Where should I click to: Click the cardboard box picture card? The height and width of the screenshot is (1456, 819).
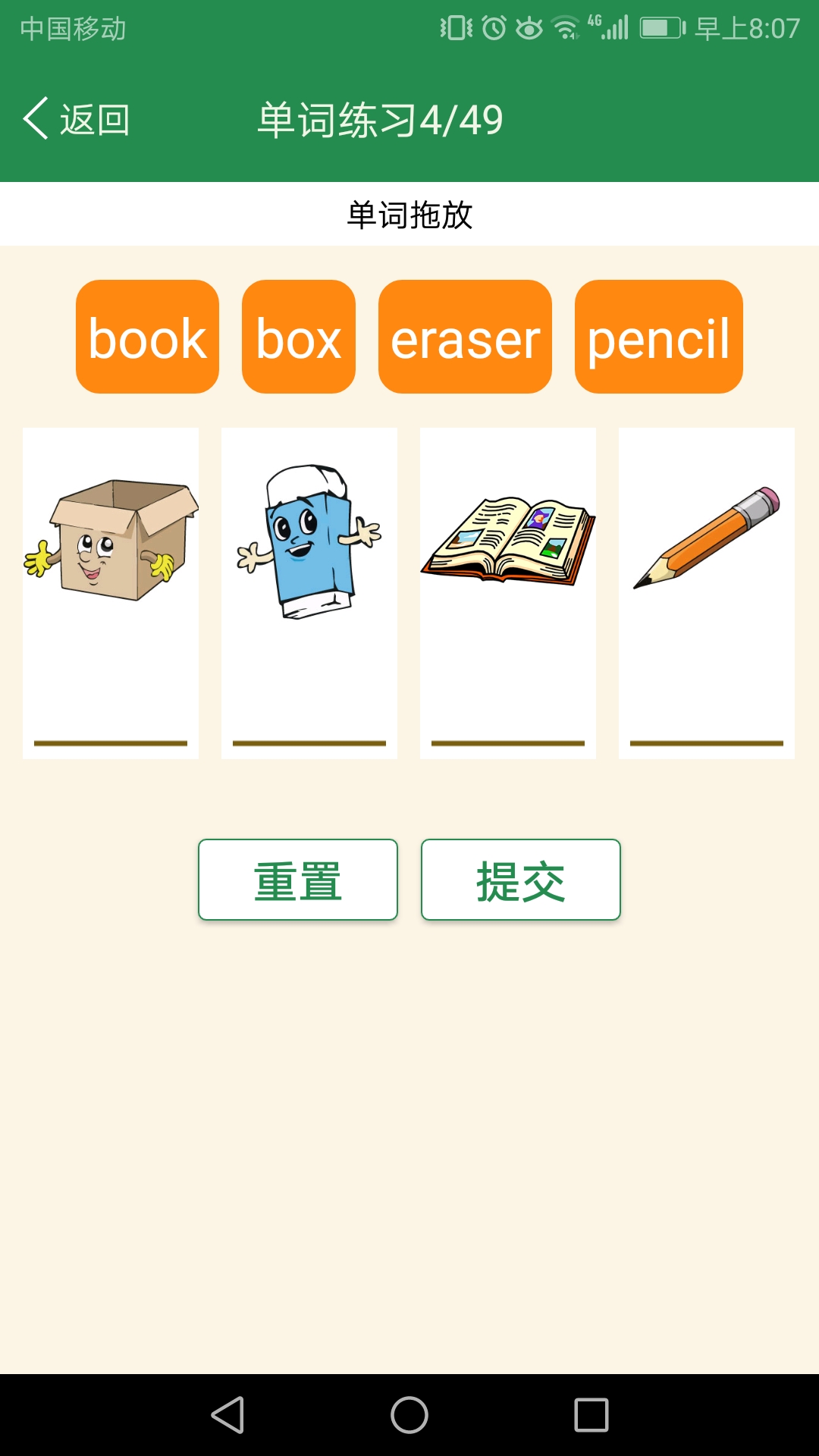[x=111, y=546]
